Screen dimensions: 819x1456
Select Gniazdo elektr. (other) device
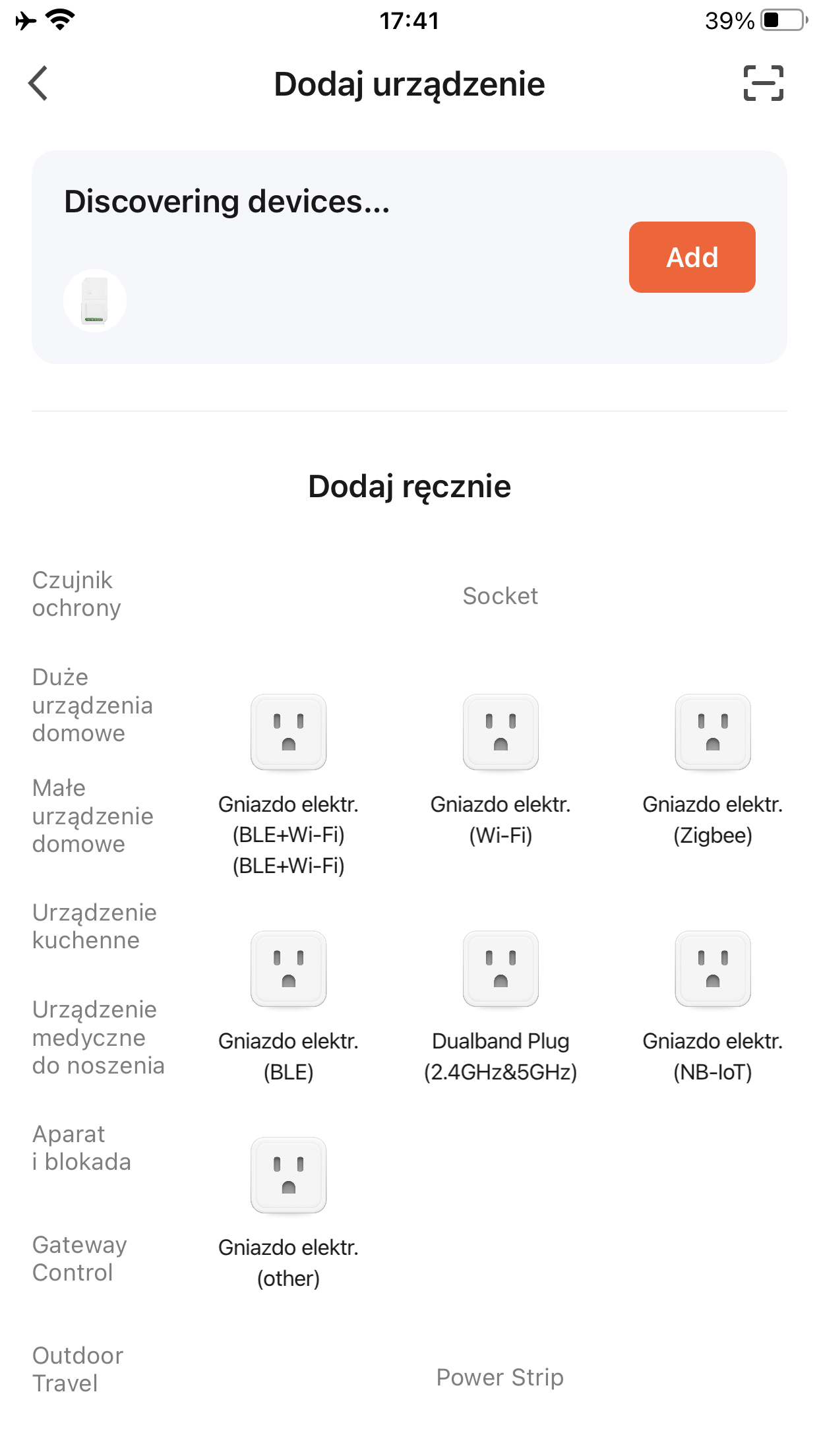[288, 1214]
